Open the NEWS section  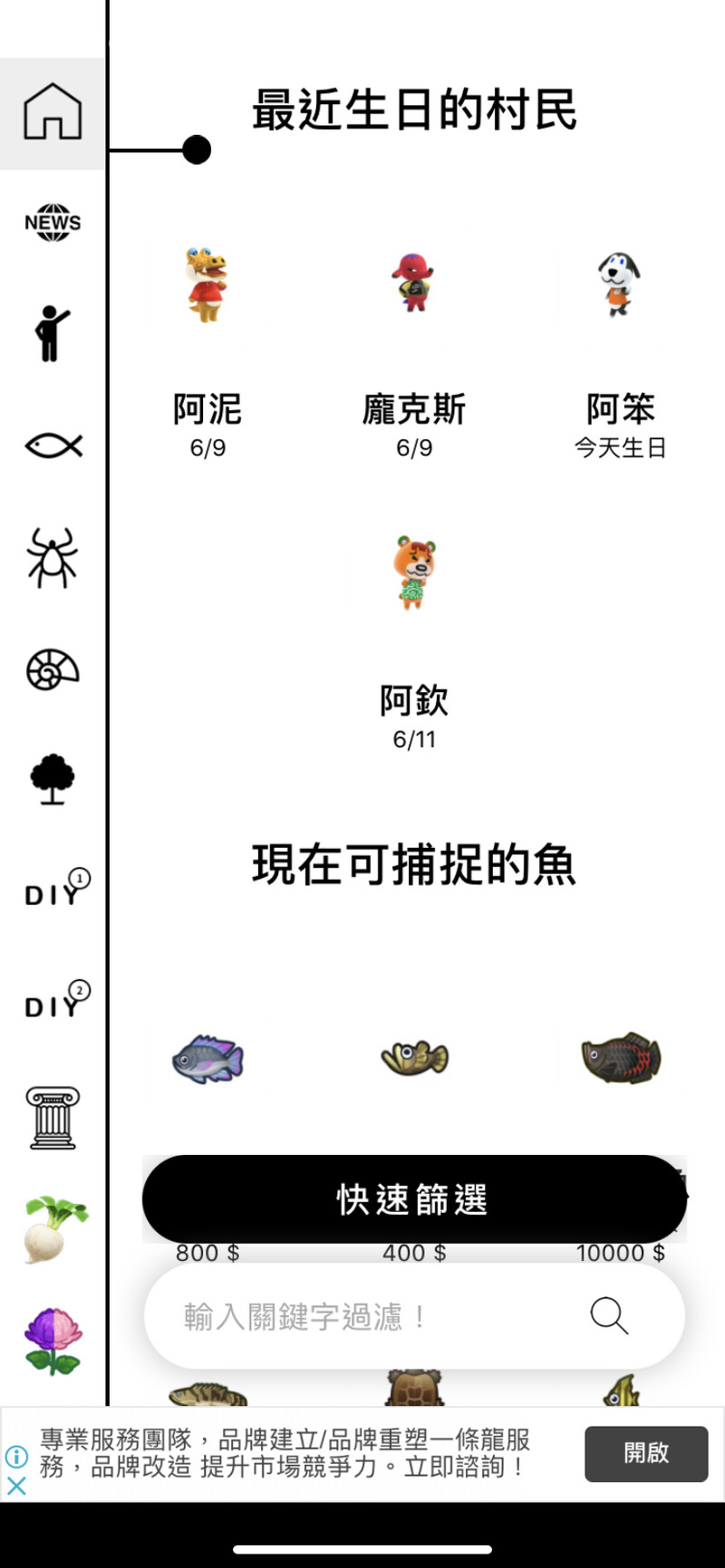coord(53,223)
